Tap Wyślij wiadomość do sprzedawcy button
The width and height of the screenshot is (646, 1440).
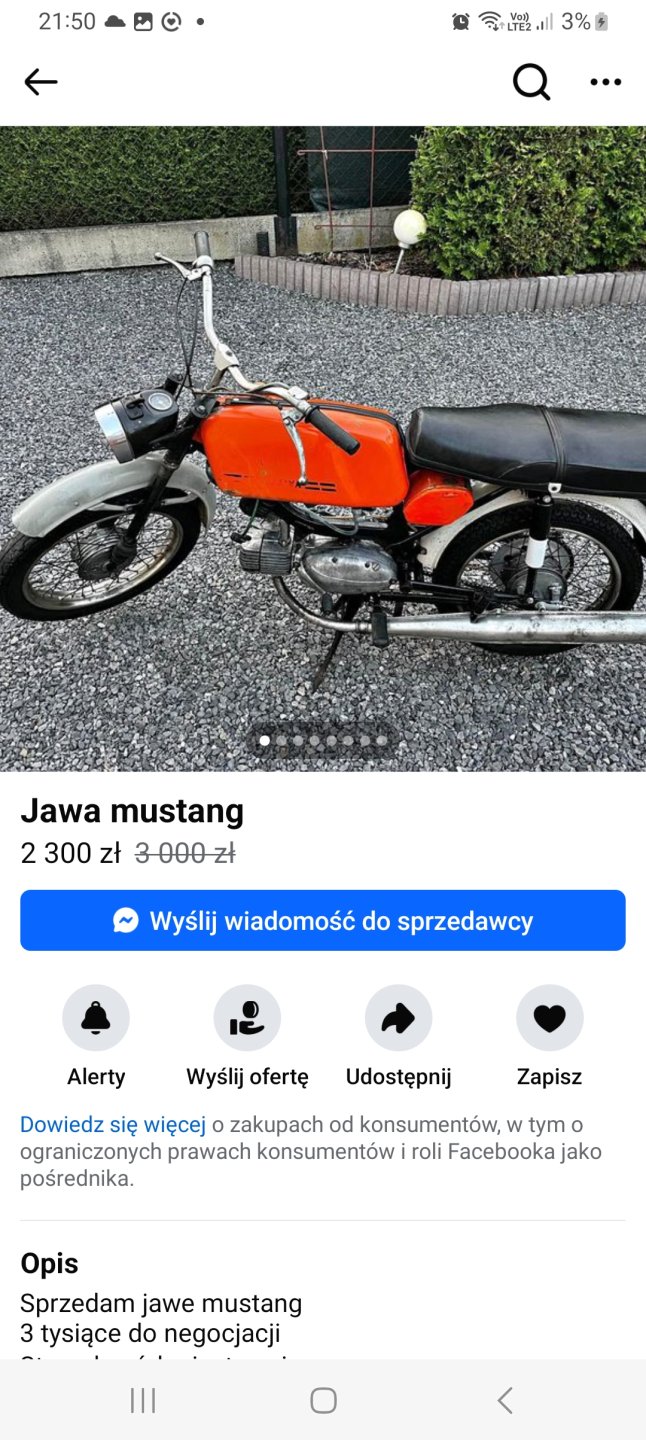[x=323, y=920]
